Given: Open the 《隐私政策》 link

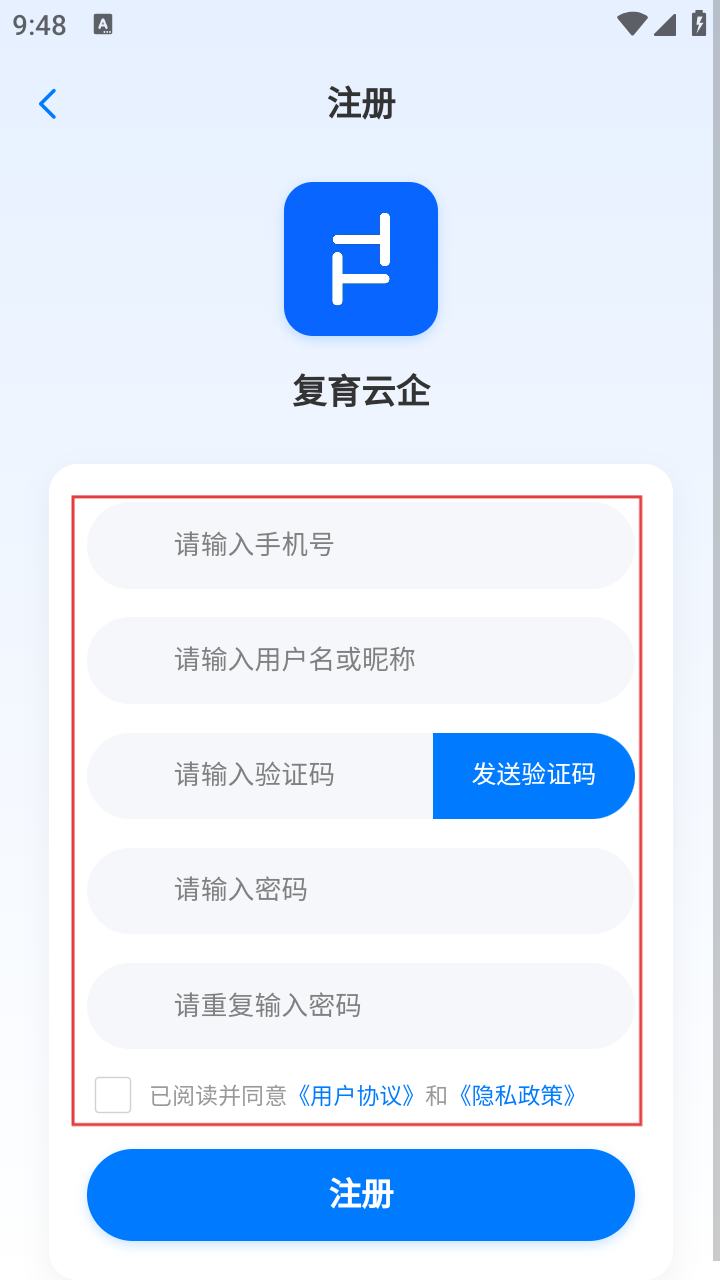Looking at the screenshot, I should [x=517, y=1096].
